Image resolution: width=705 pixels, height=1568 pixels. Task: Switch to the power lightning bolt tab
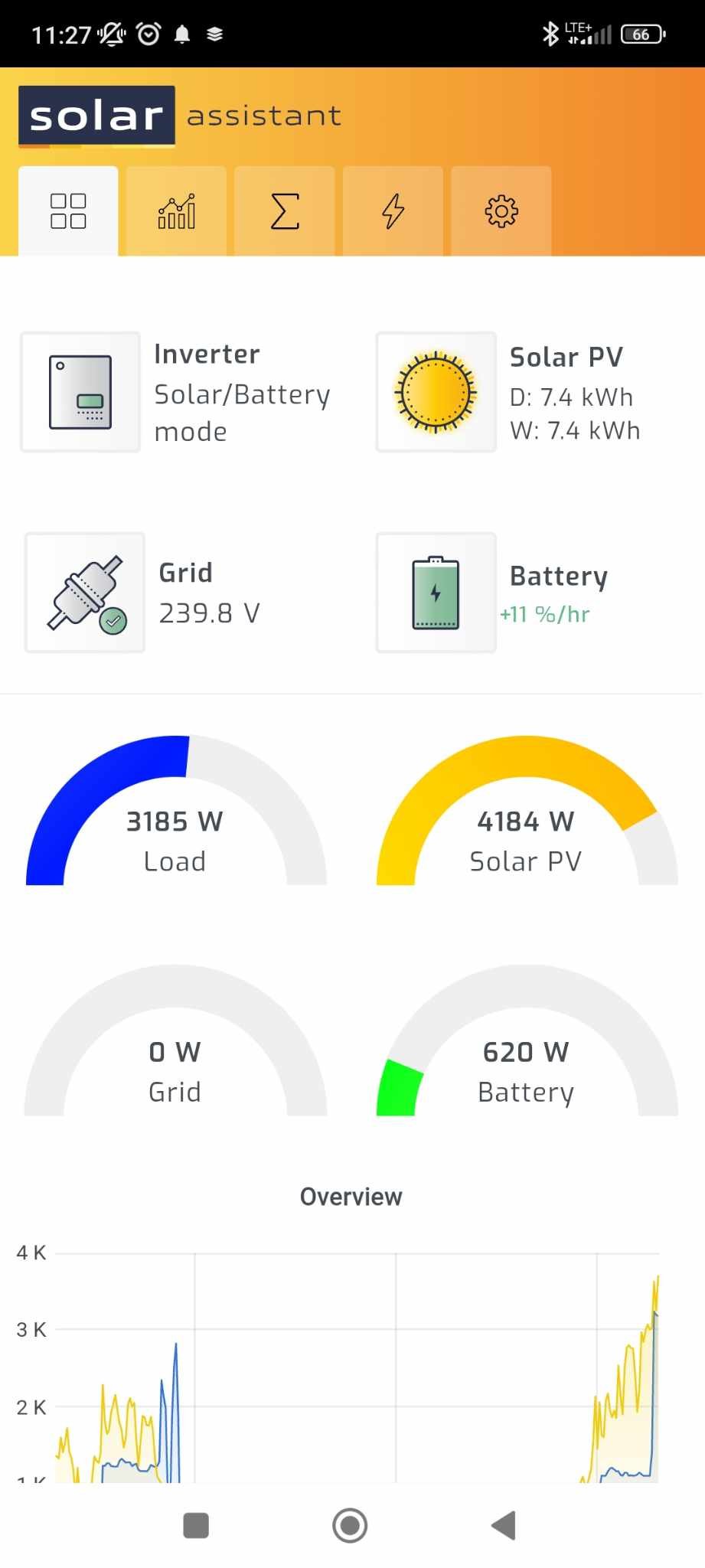(393, 211)
